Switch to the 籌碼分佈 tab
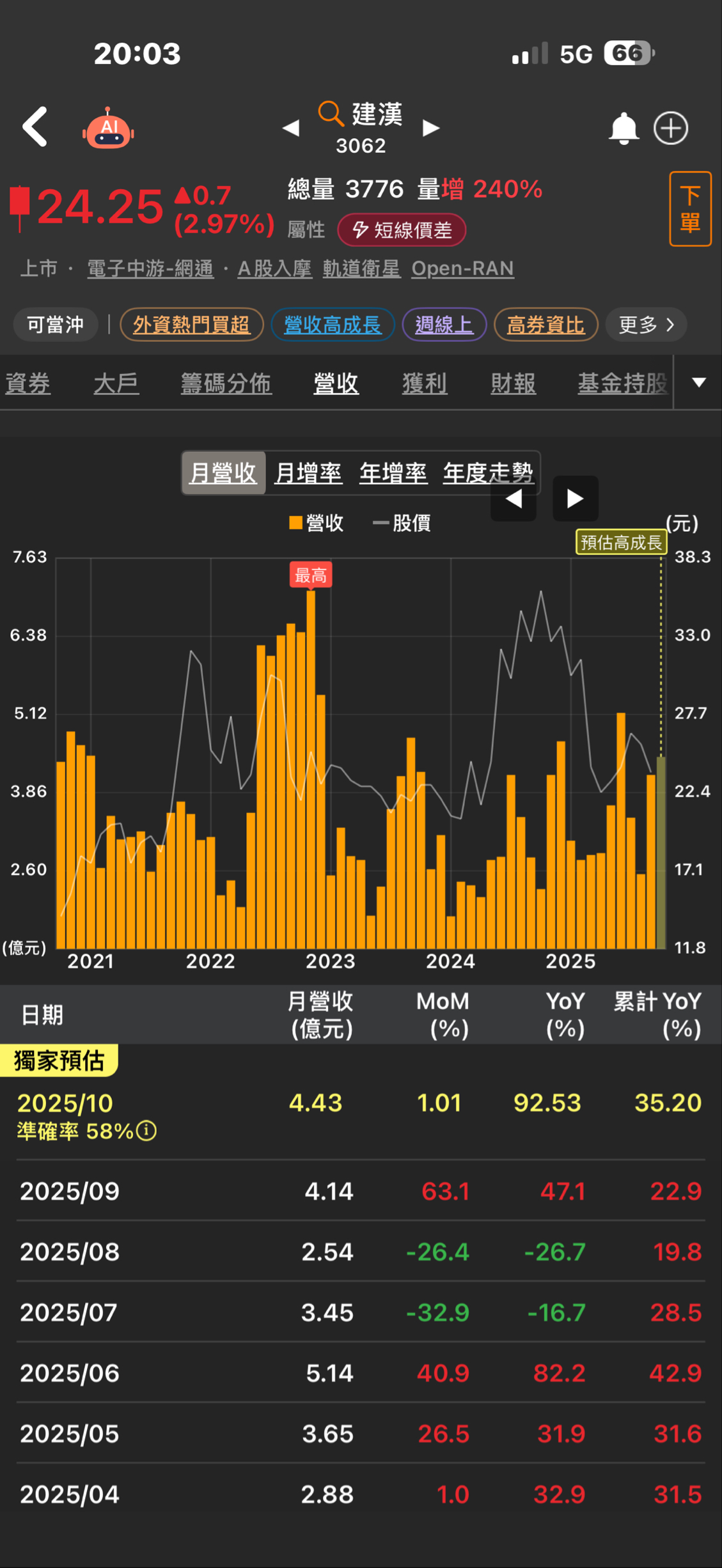 click(x=226, y=384)
